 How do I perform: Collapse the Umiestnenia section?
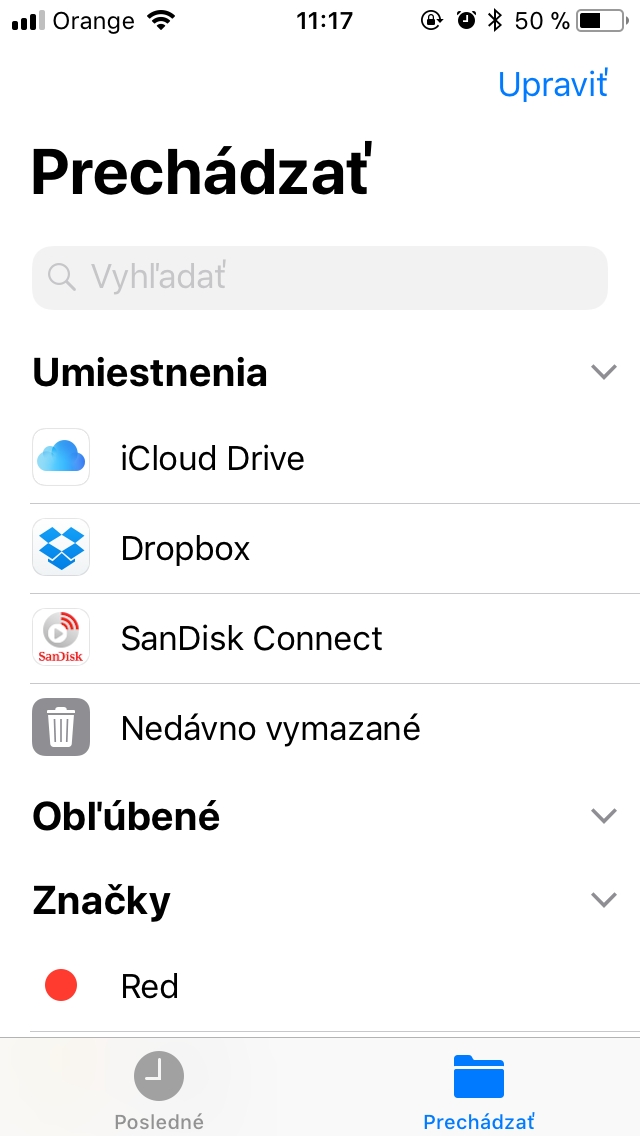pos(603,372)
